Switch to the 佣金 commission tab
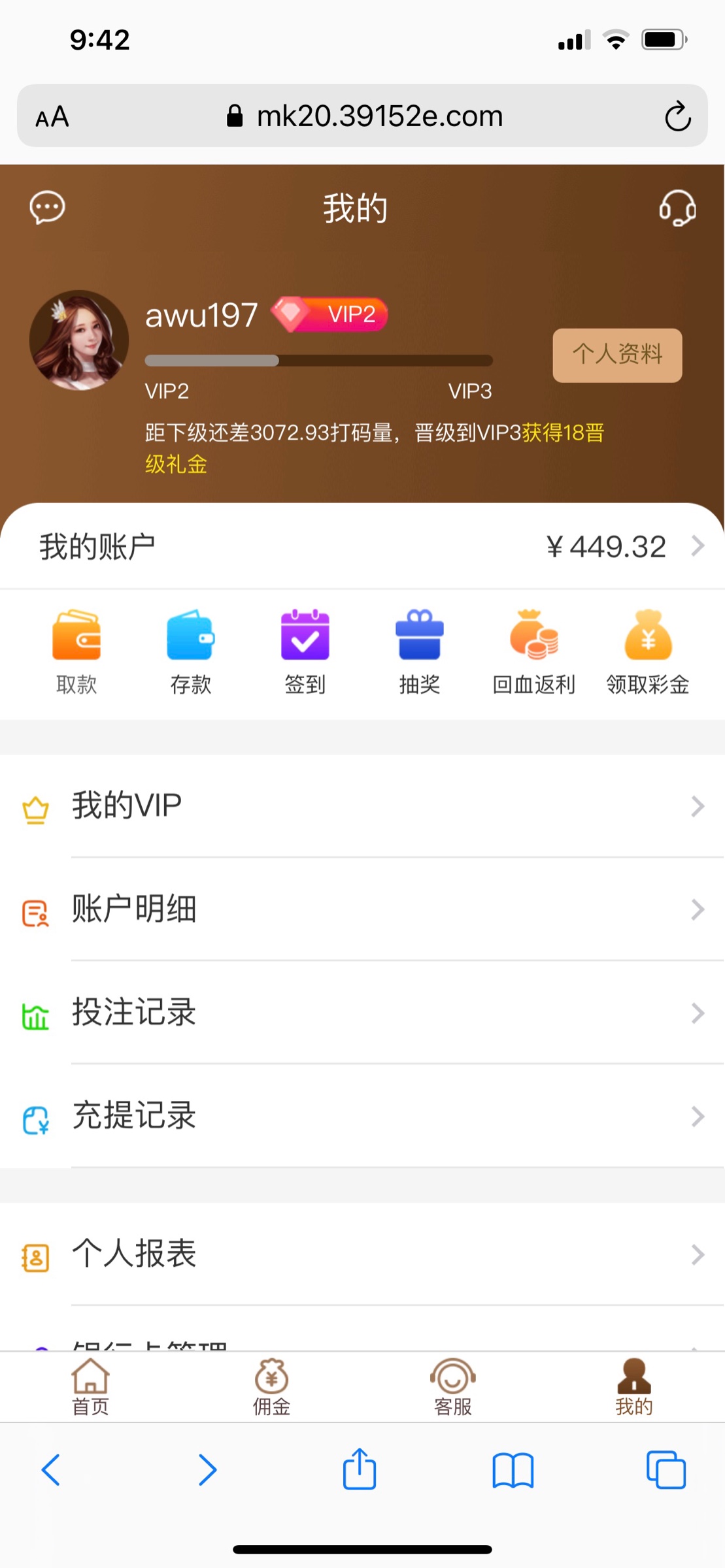Screen dimensions: 725x1568 (x=271, y=1385)
